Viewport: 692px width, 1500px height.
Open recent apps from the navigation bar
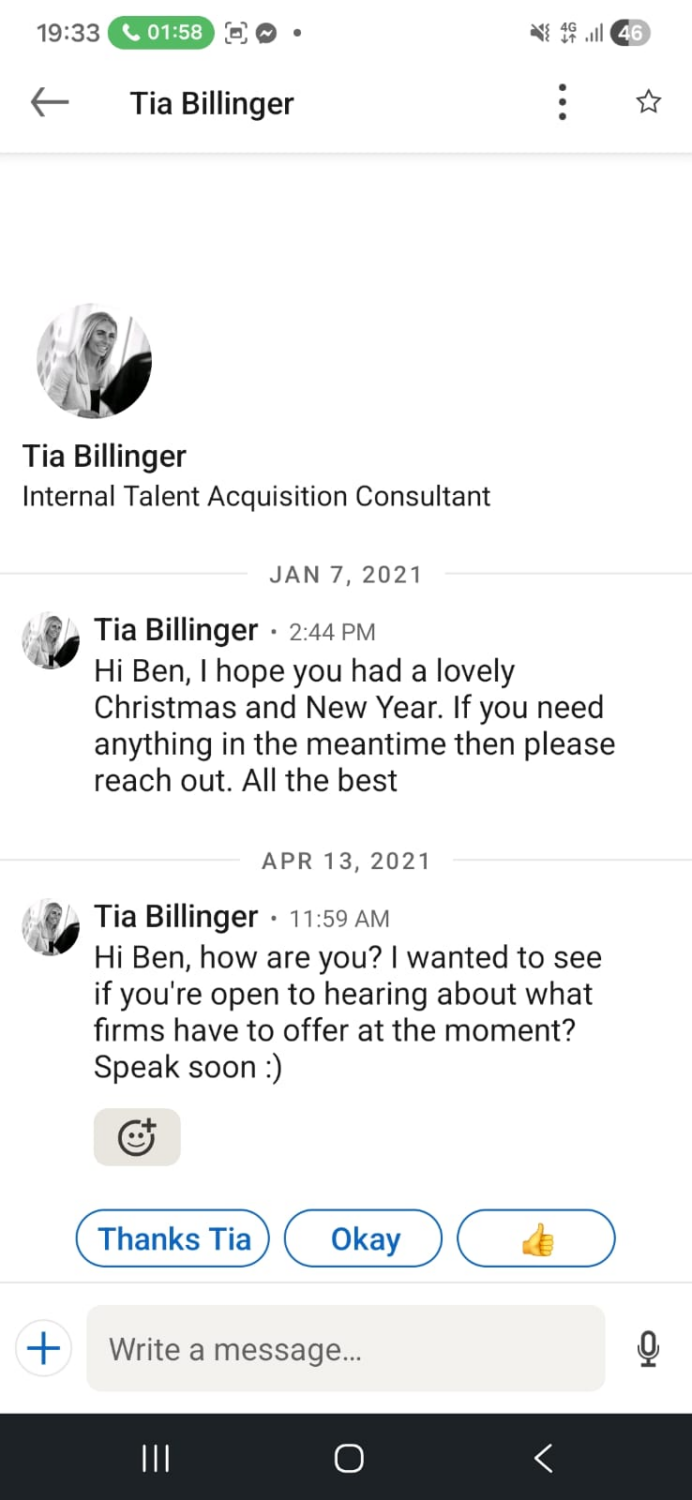pos(155,1458)
